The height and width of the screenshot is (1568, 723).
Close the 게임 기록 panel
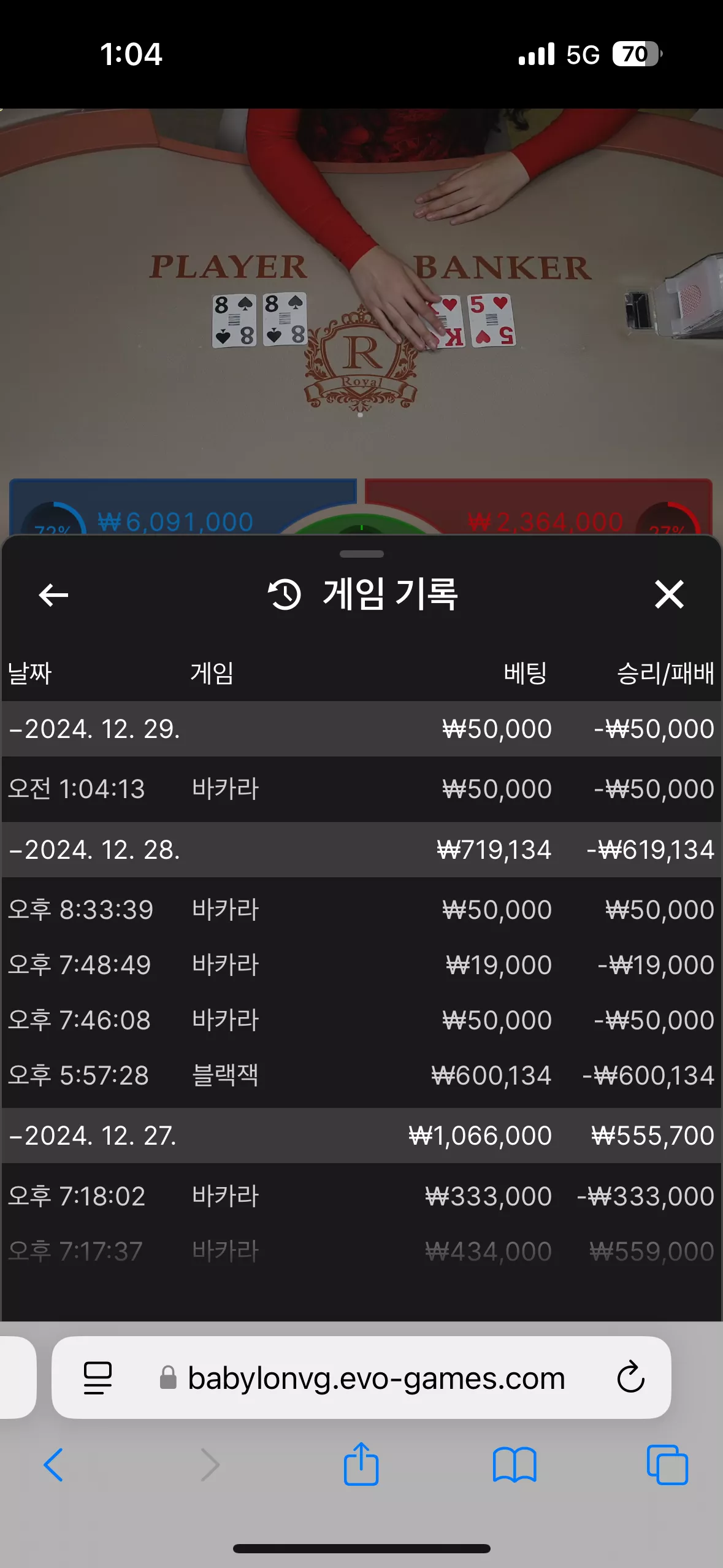tap(669, 594)
